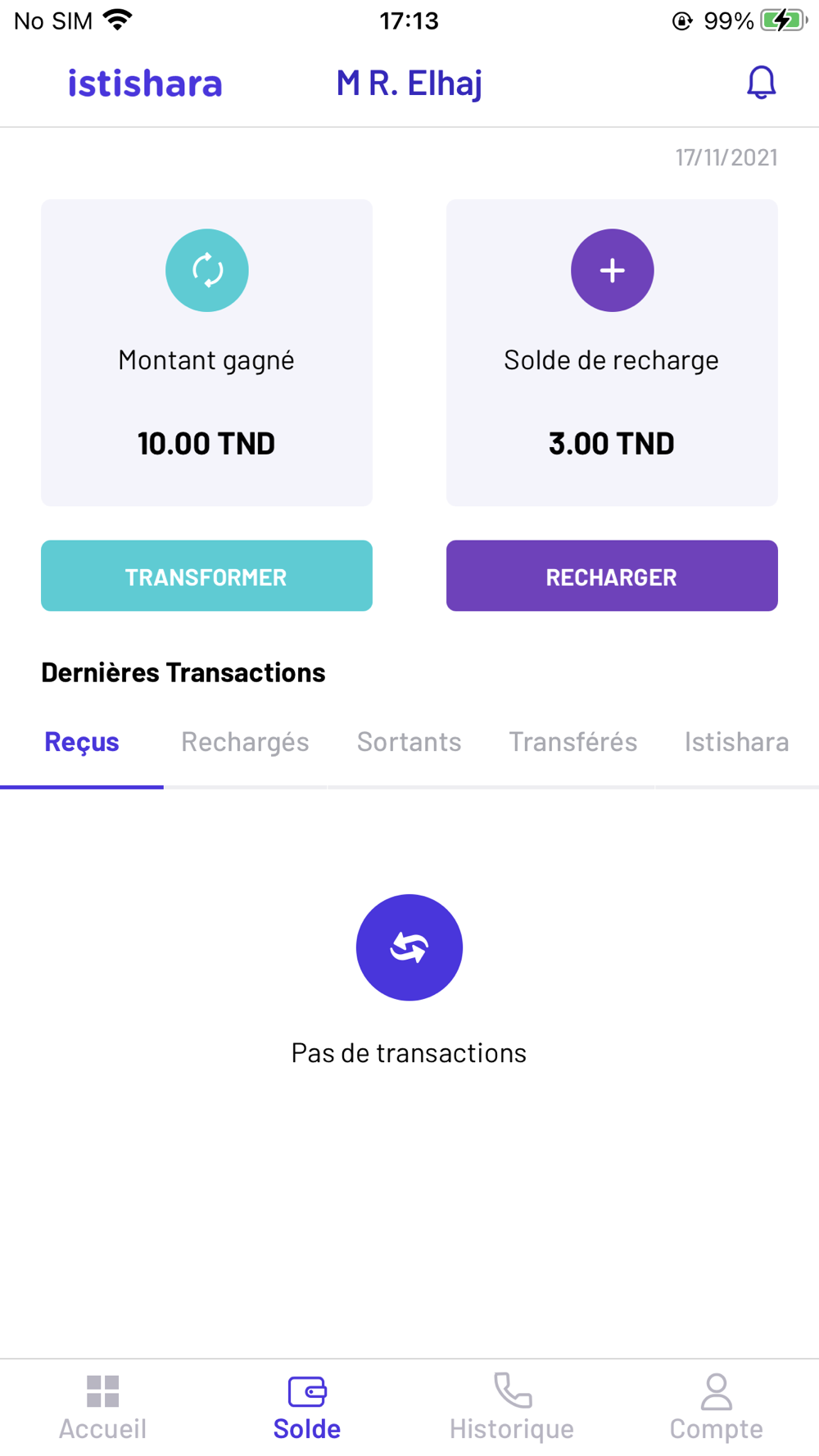Image resolution: width=819 pixels, height=1456 pixels.
Task: View the Transférés transactions tab
Action: [x=572, y=742]
